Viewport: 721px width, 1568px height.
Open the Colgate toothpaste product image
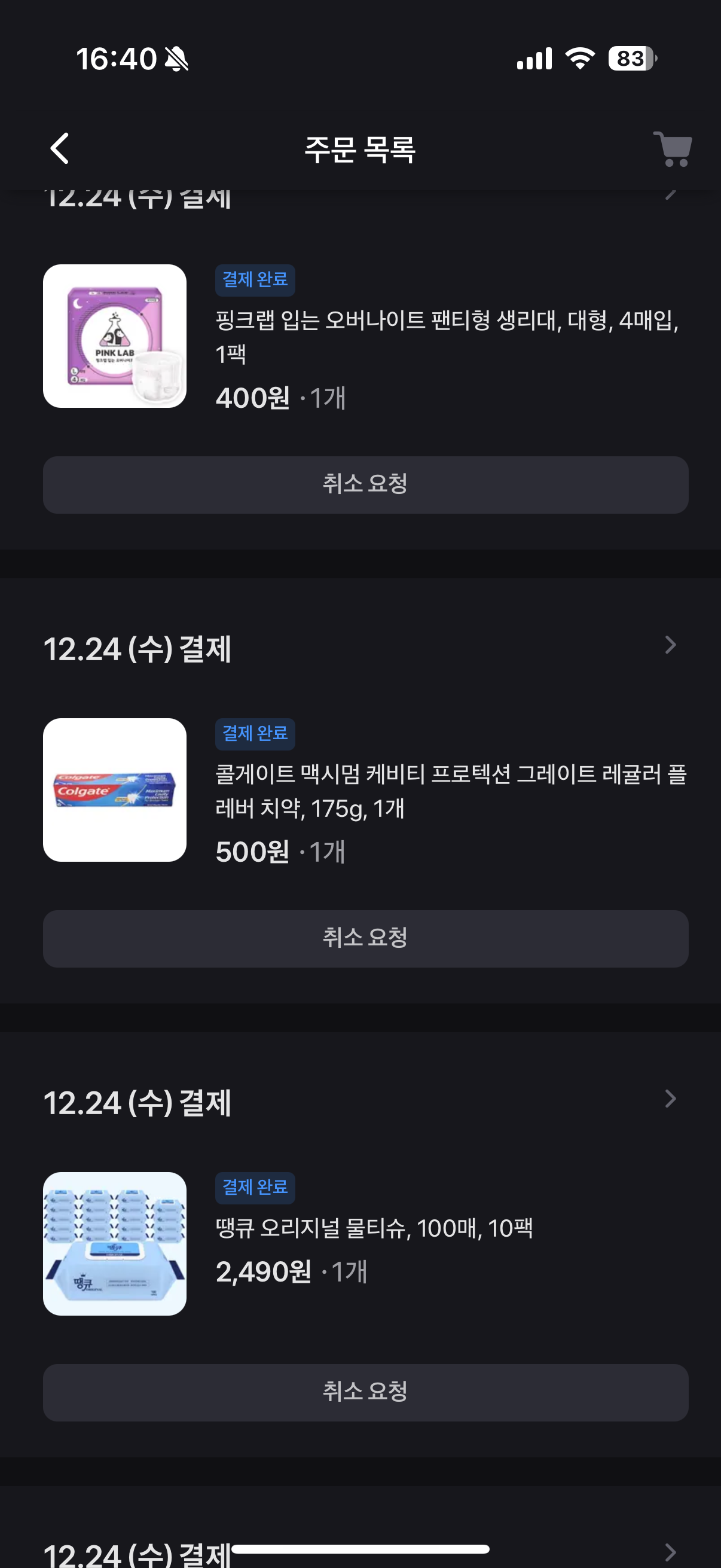pyautogui.click(x=115, y=789)
